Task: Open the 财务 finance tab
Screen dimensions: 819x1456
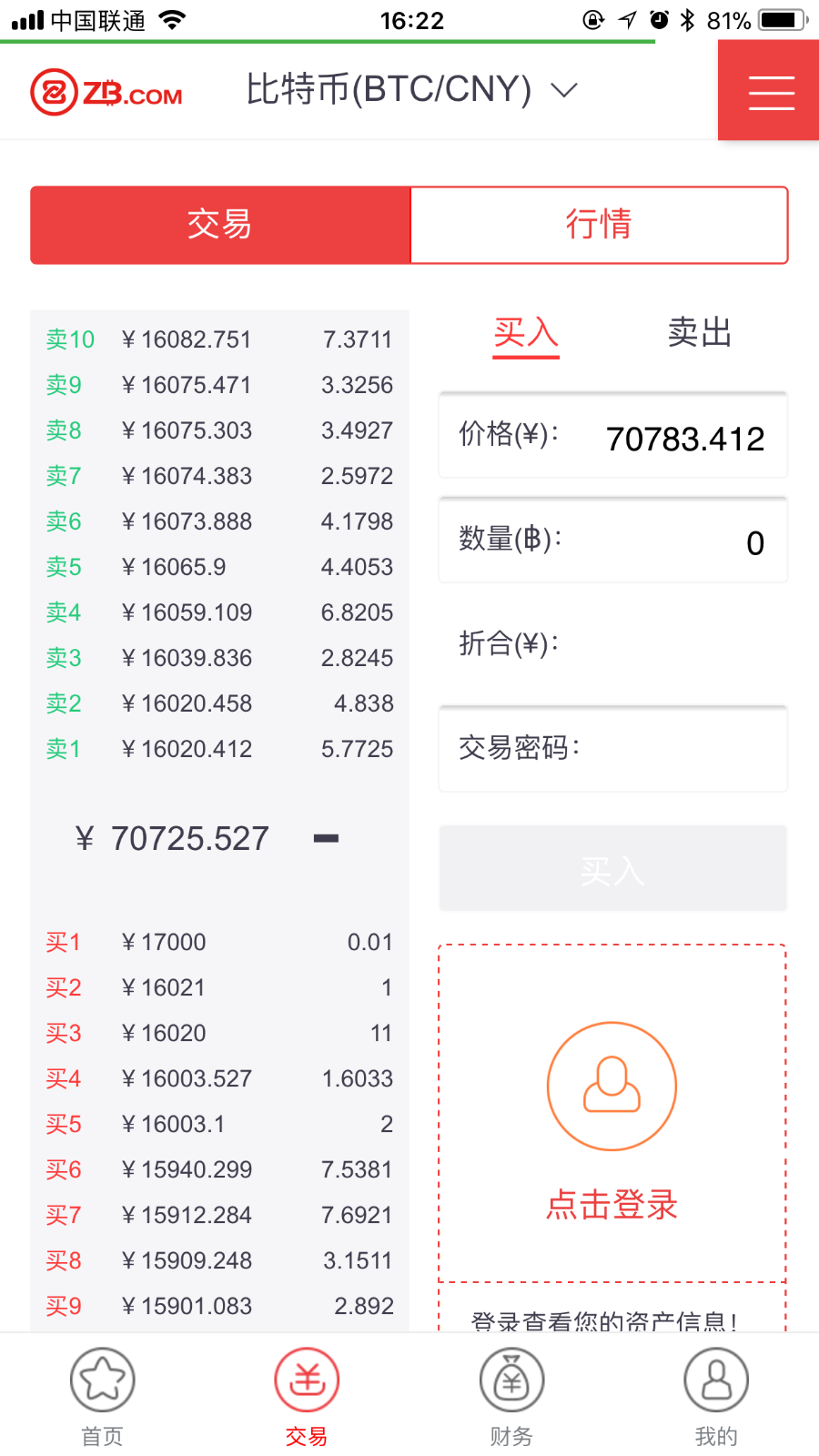Action: (x=511, y=1397)
